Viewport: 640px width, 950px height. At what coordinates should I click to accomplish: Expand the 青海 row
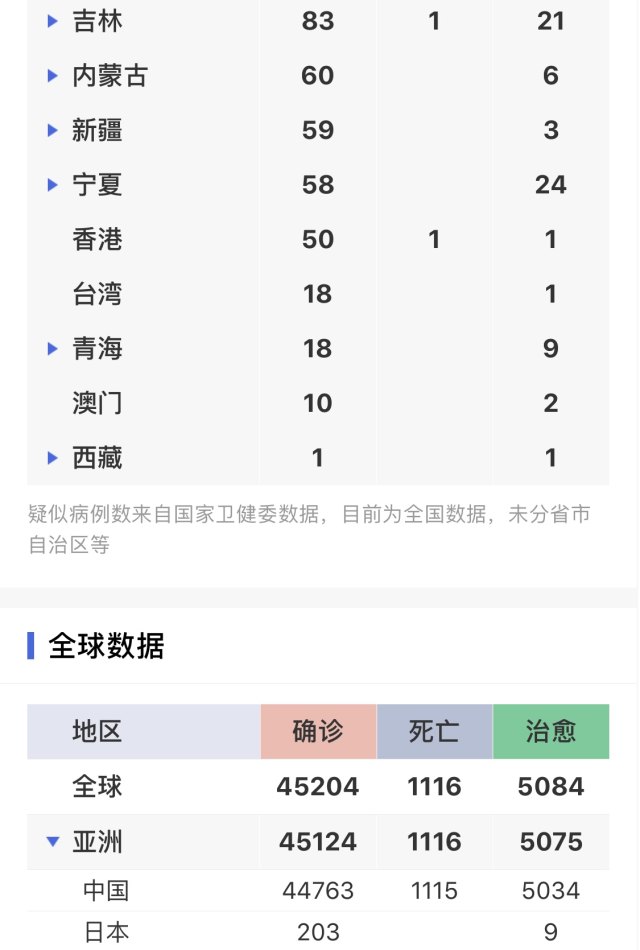click(53, 349)
